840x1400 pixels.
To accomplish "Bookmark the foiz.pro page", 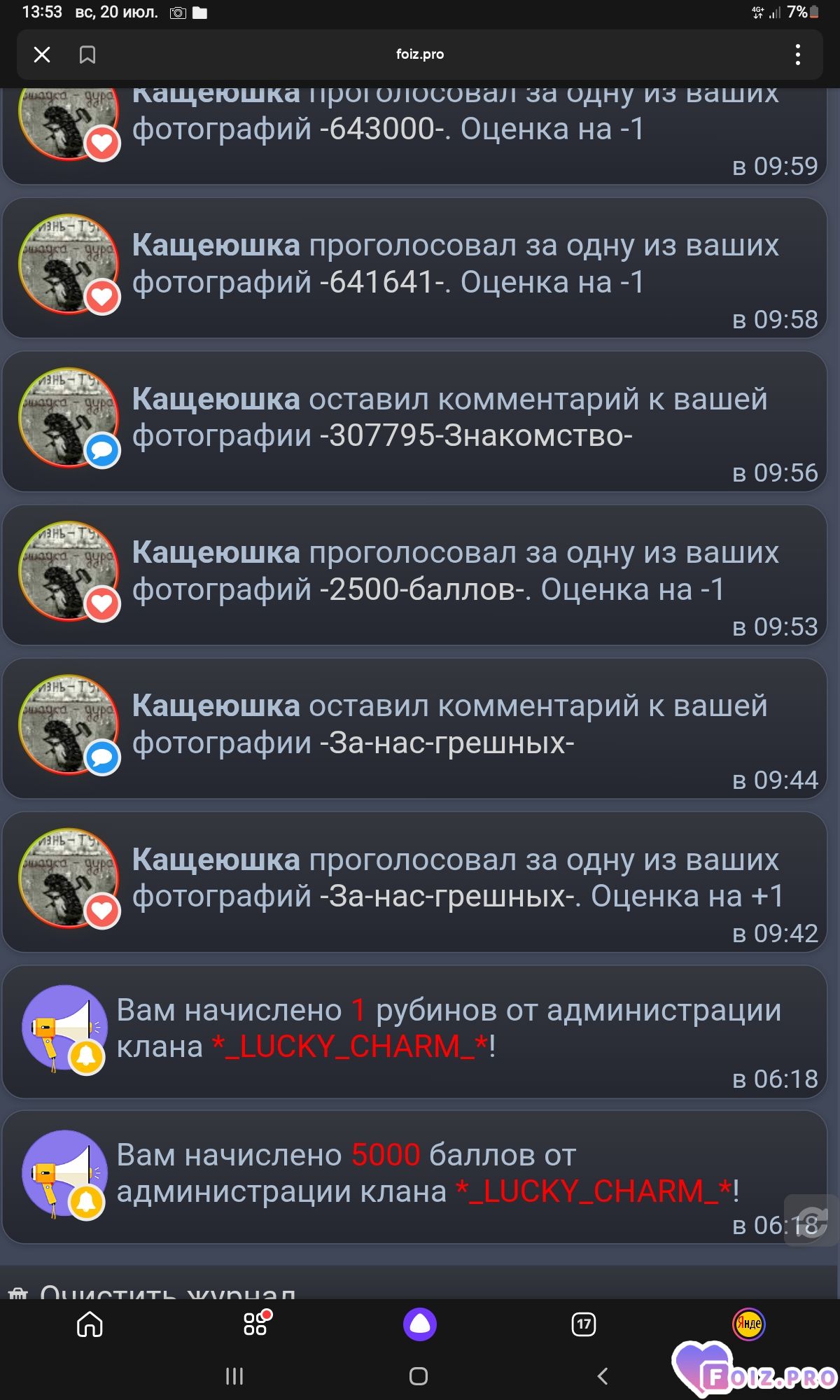I will click(x=87, y=55).
